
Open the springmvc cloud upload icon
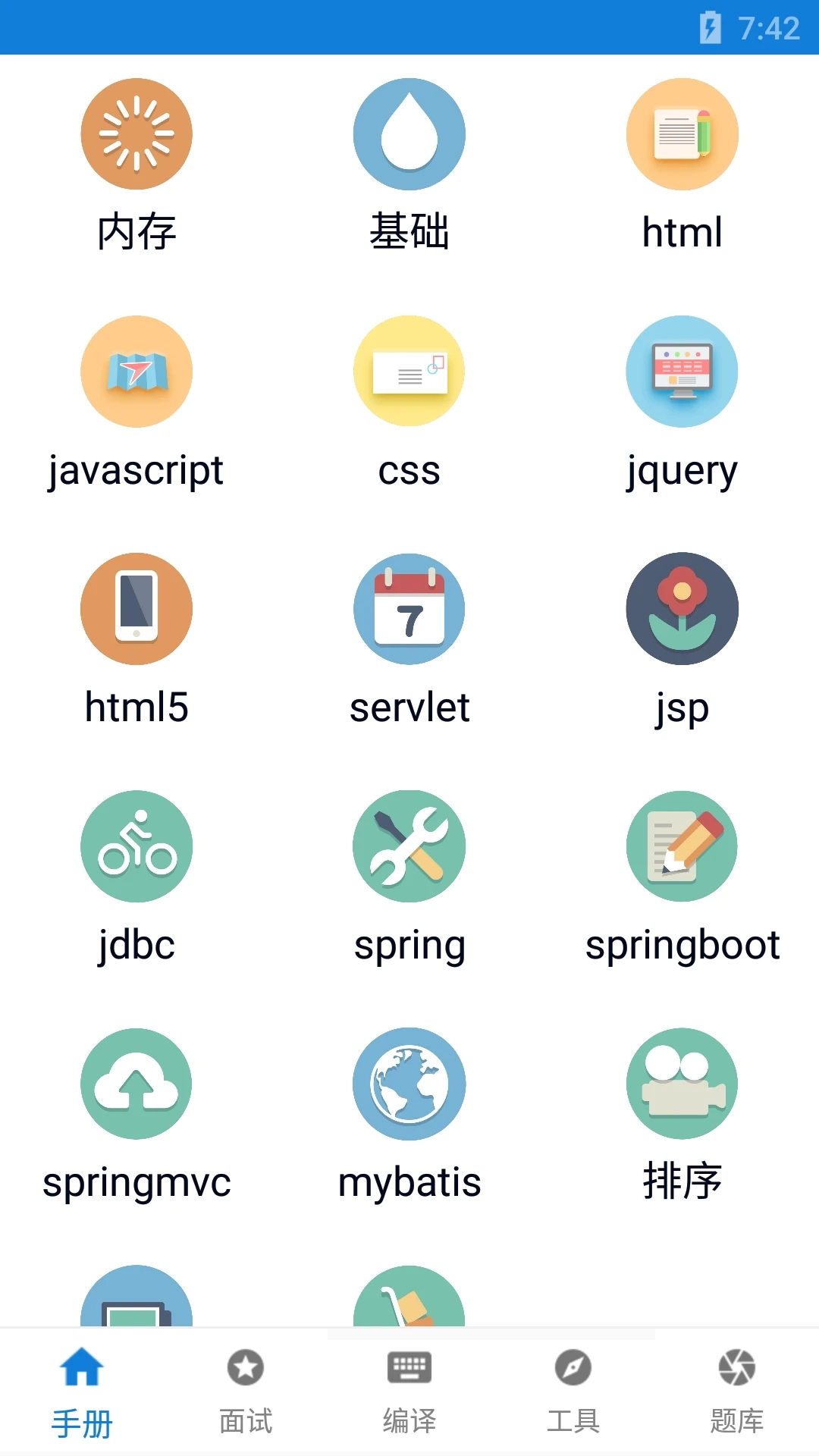(x=136, y=1084)
